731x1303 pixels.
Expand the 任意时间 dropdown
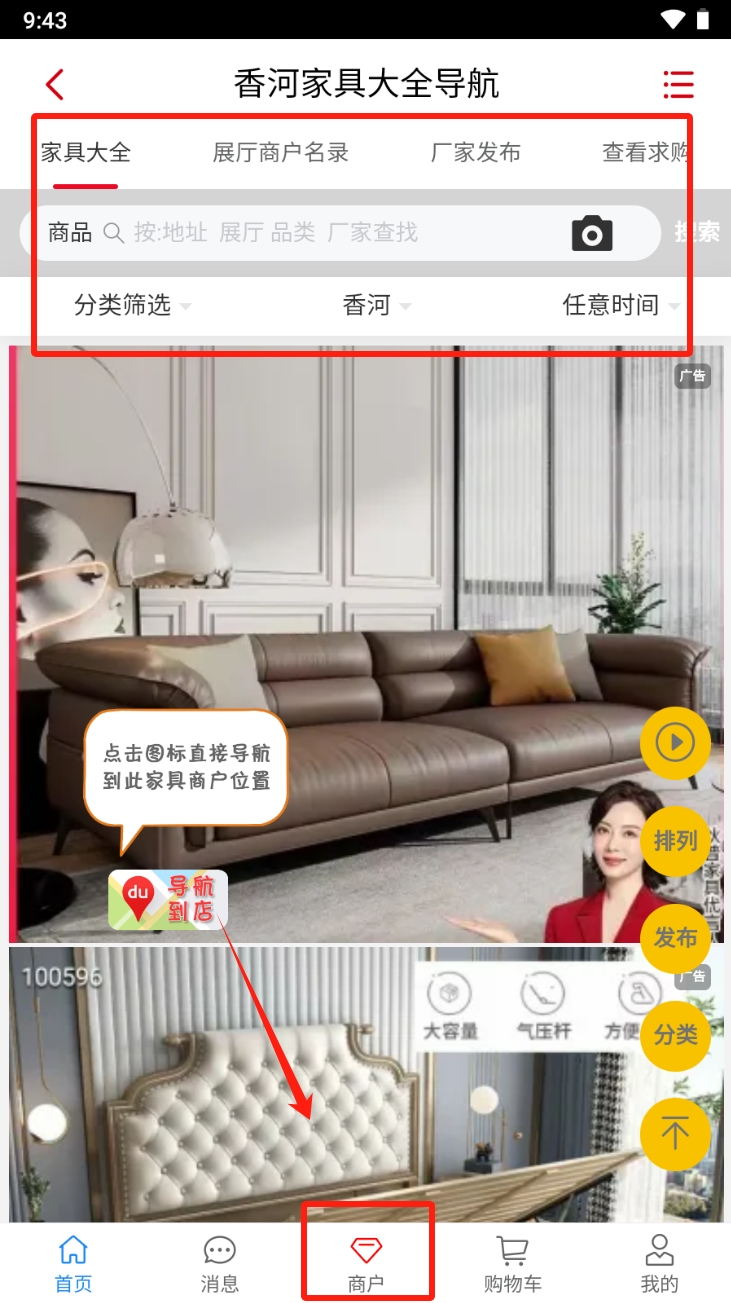coord(620,305)
